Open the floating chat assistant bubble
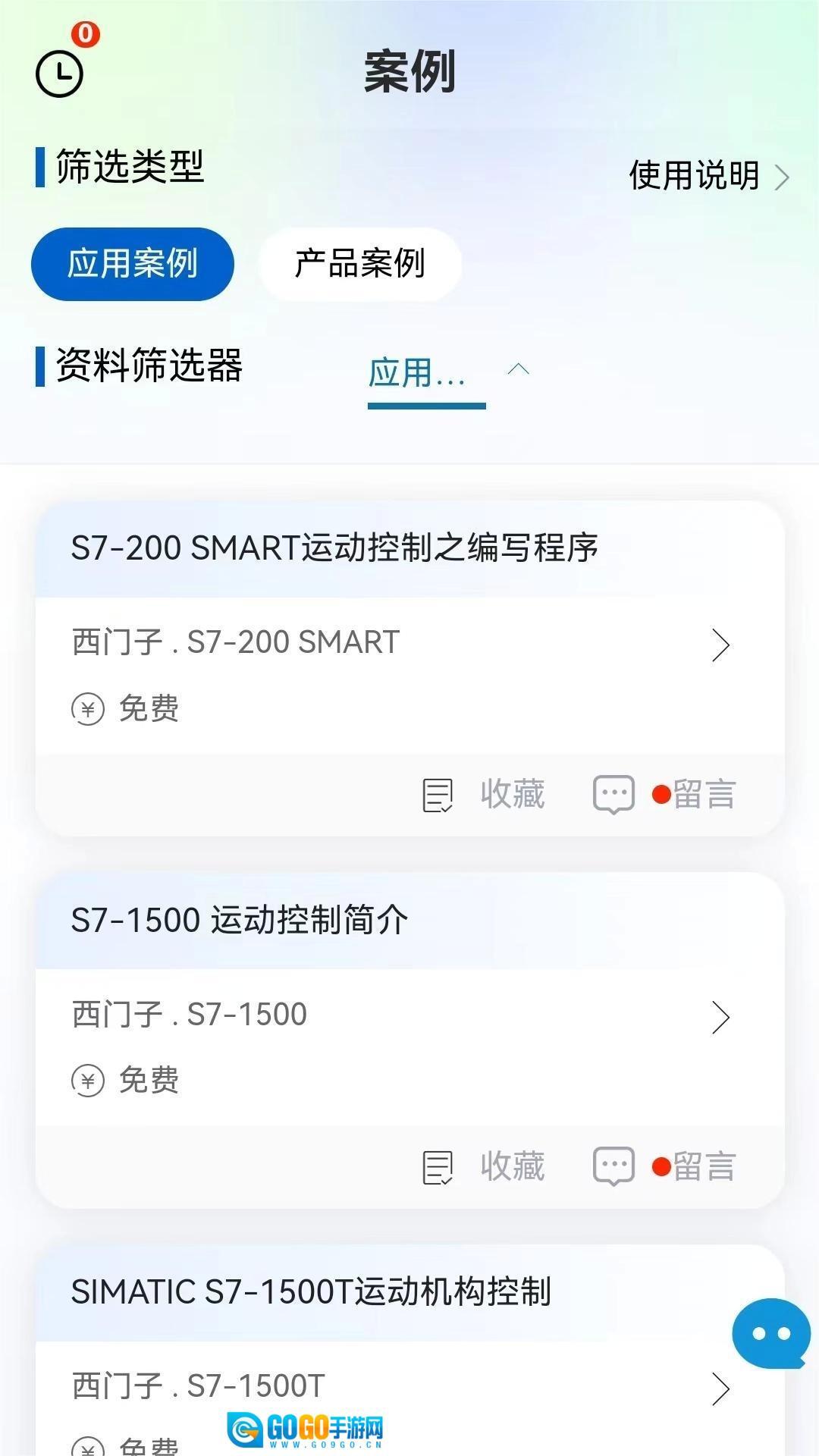Screen dimensions: 819x1456 coord(771,1333)
